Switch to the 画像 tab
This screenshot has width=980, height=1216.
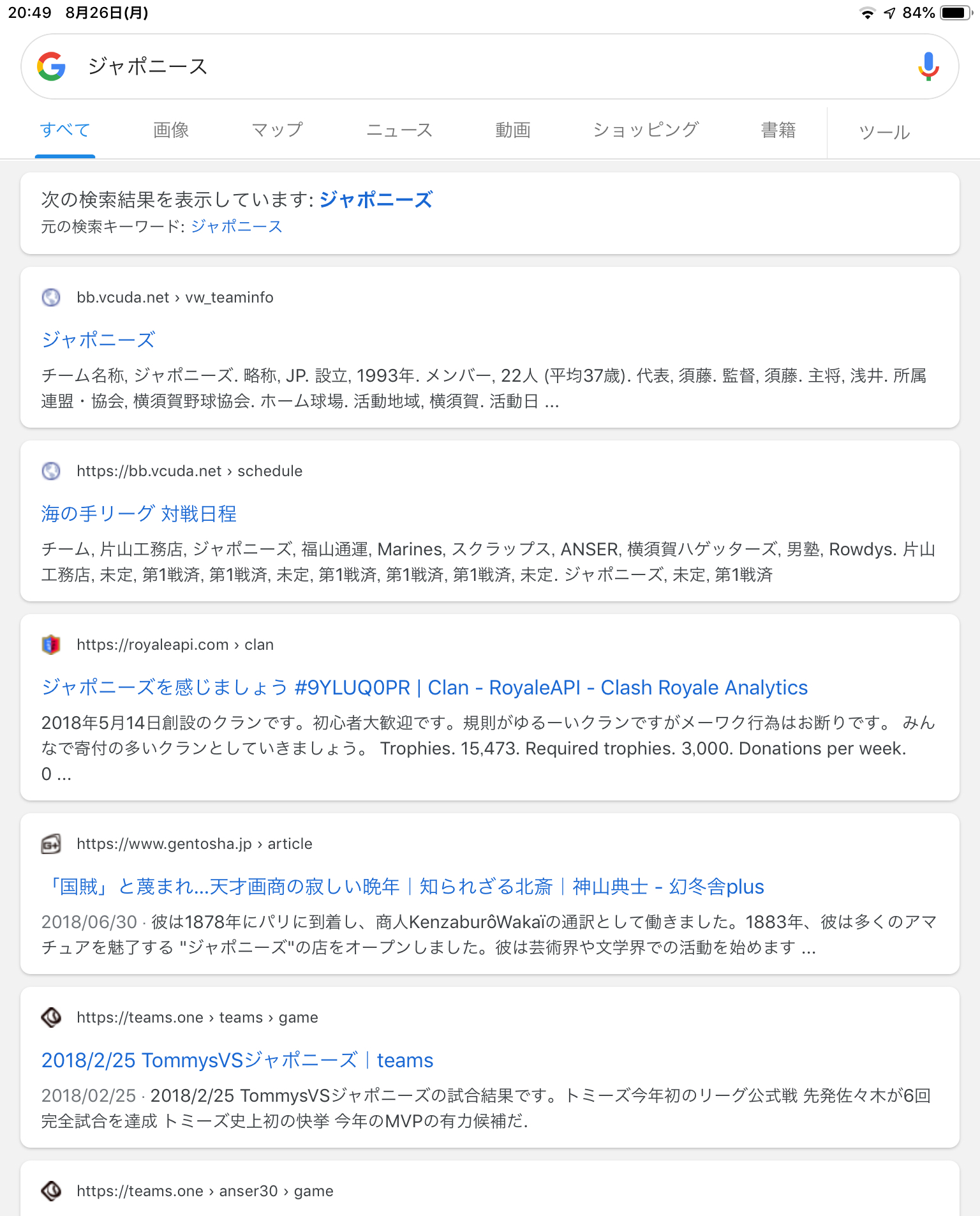(x=171, y=130)
